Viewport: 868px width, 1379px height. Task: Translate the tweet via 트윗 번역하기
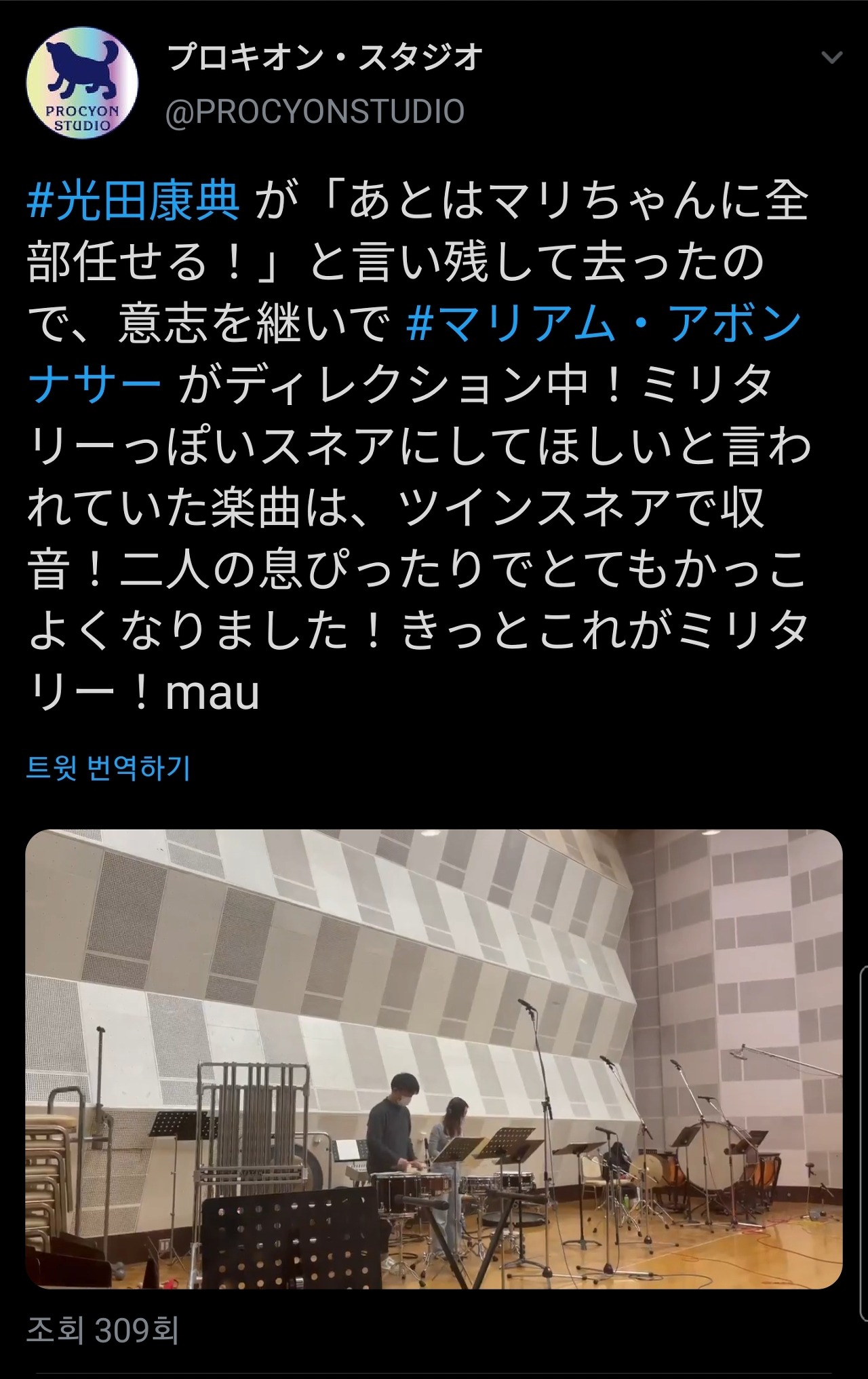108,768
